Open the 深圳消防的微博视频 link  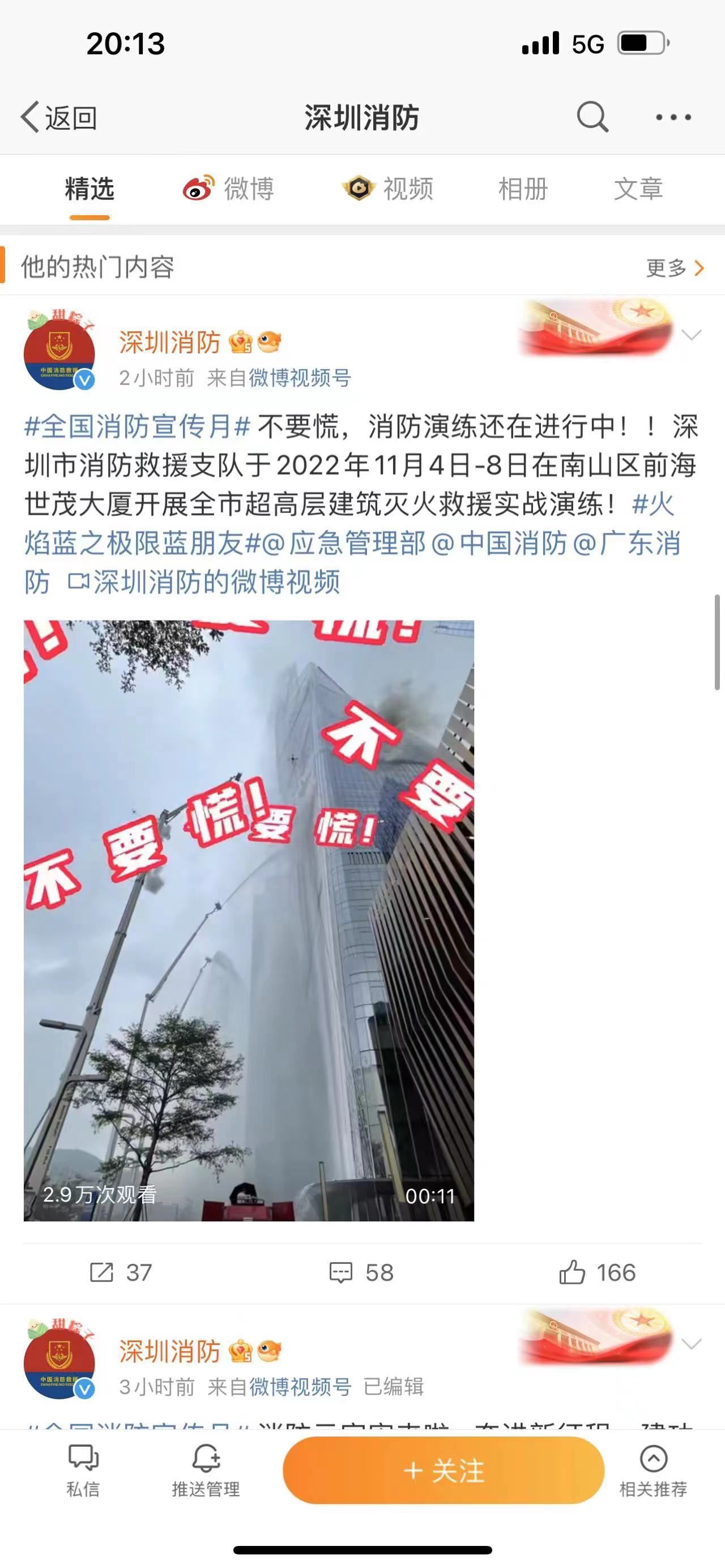(x=204, y=583)
